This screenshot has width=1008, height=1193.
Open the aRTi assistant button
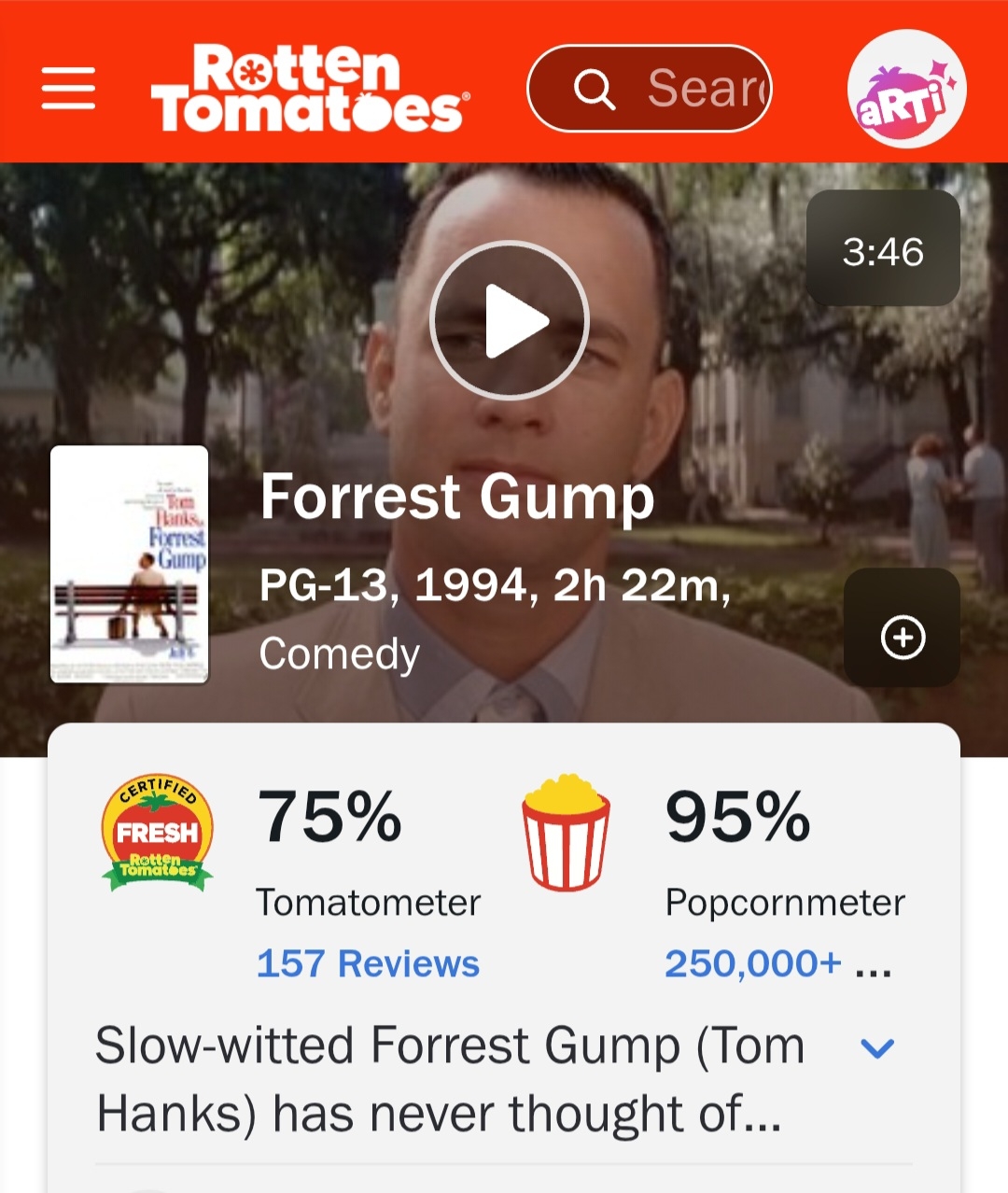click(x=906, y=89)
